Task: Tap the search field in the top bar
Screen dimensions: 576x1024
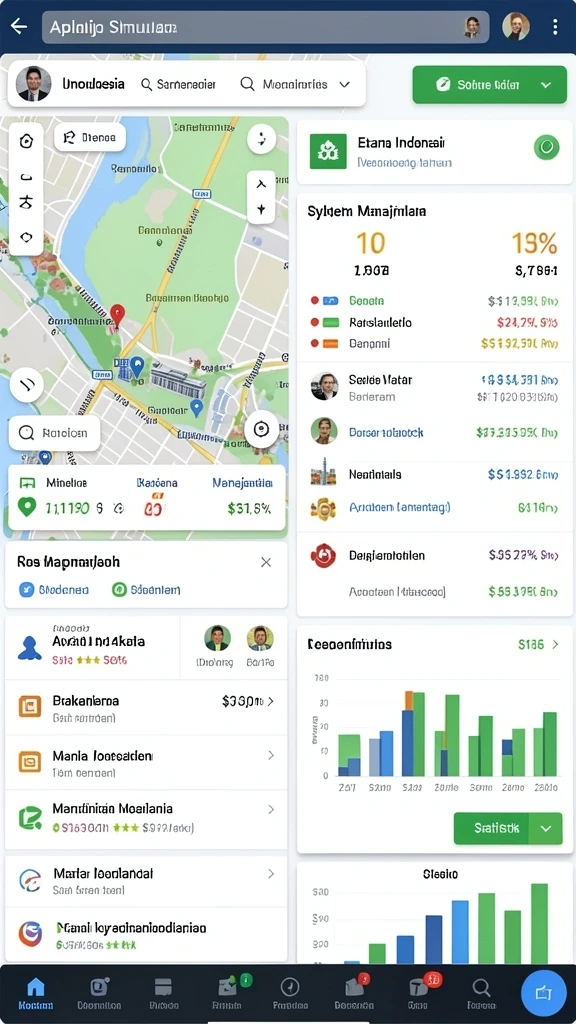Action: coord(265,27)
